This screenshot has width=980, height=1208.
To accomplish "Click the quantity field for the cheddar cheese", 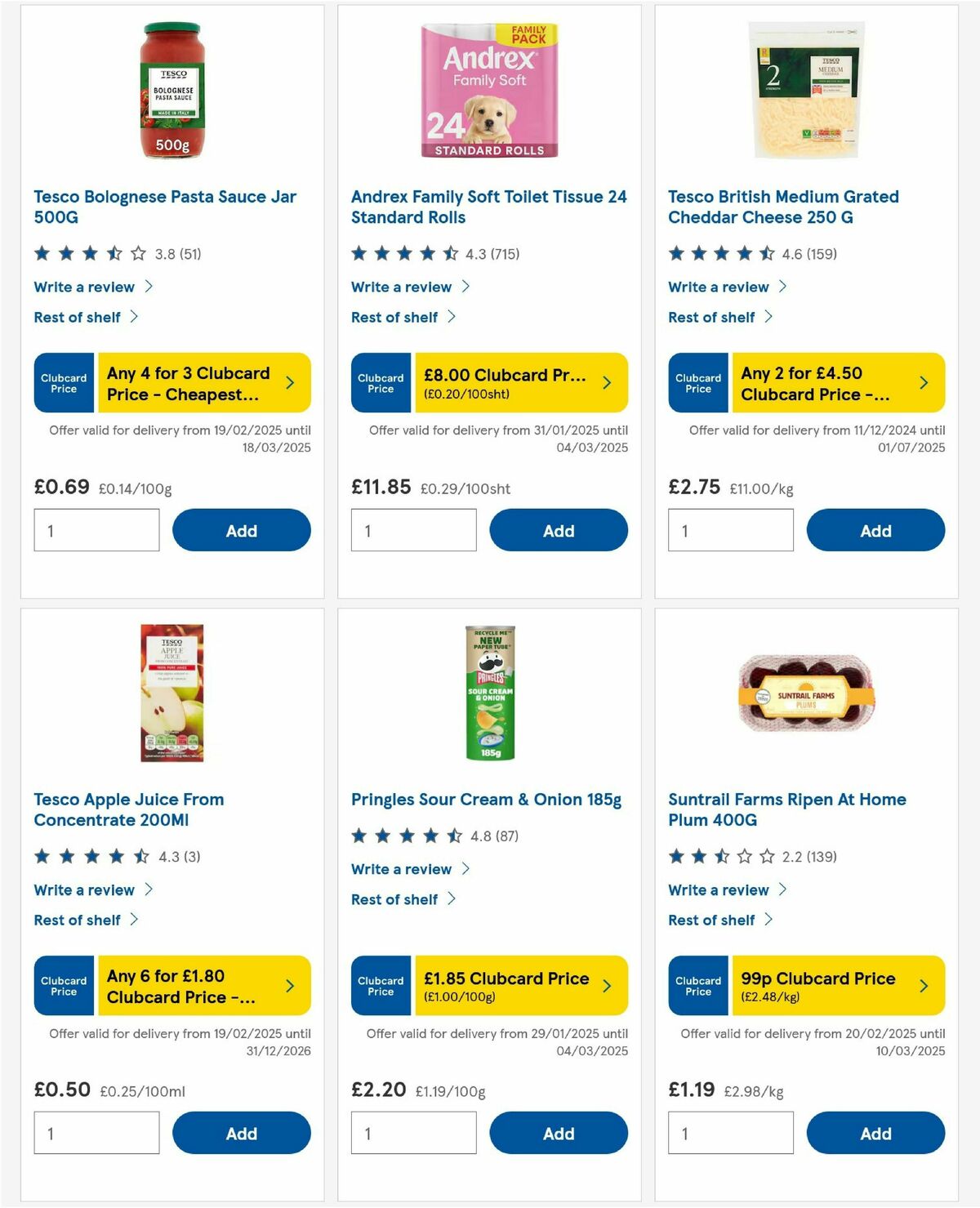I will [730, 530].
